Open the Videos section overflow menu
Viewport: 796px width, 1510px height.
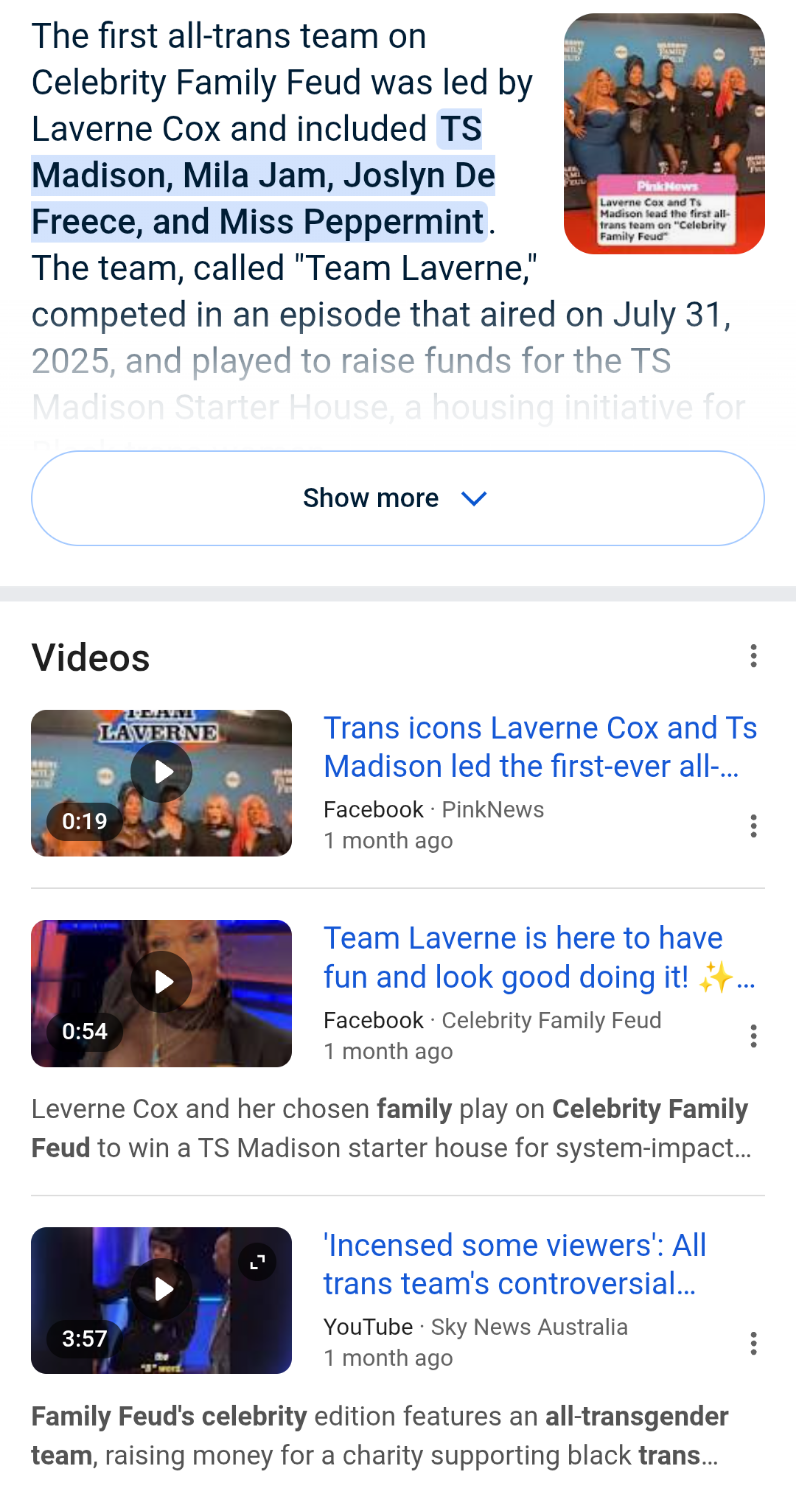753,656
